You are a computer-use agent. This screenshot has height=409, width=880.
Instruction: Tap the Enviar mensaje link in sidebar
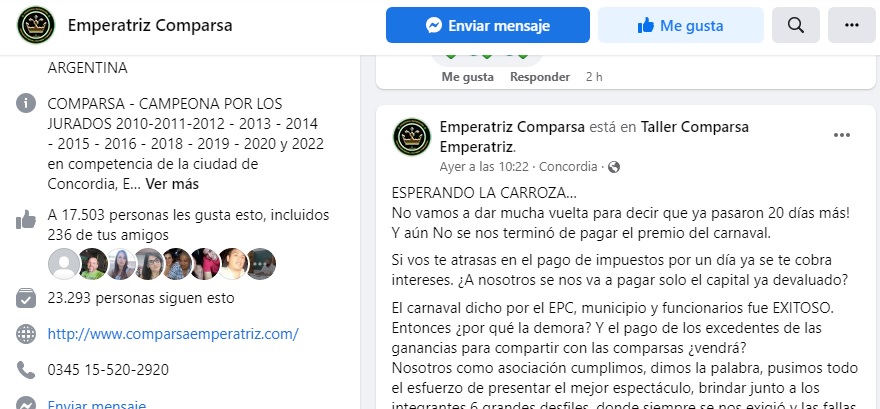(97, 404)
